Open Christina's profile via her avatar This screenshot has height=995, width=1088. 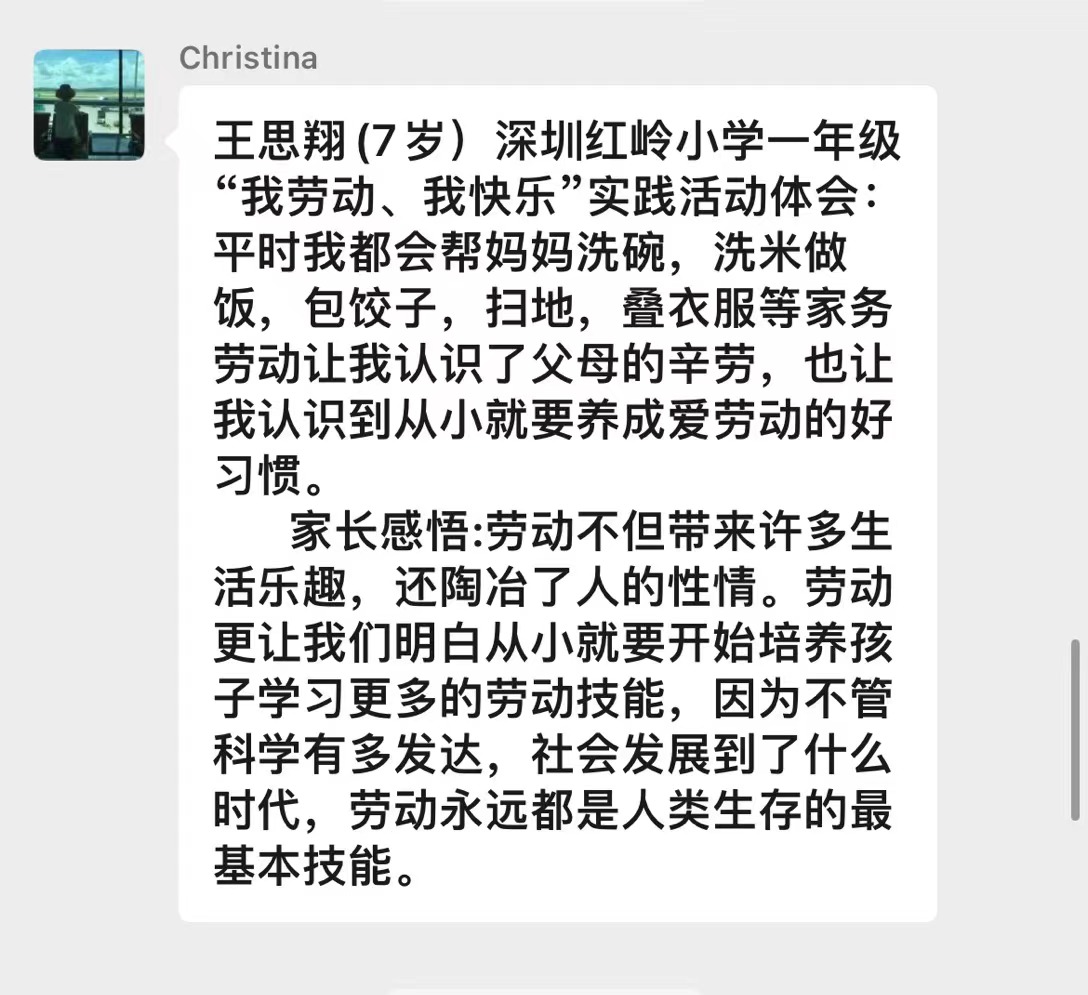[89, 105]
